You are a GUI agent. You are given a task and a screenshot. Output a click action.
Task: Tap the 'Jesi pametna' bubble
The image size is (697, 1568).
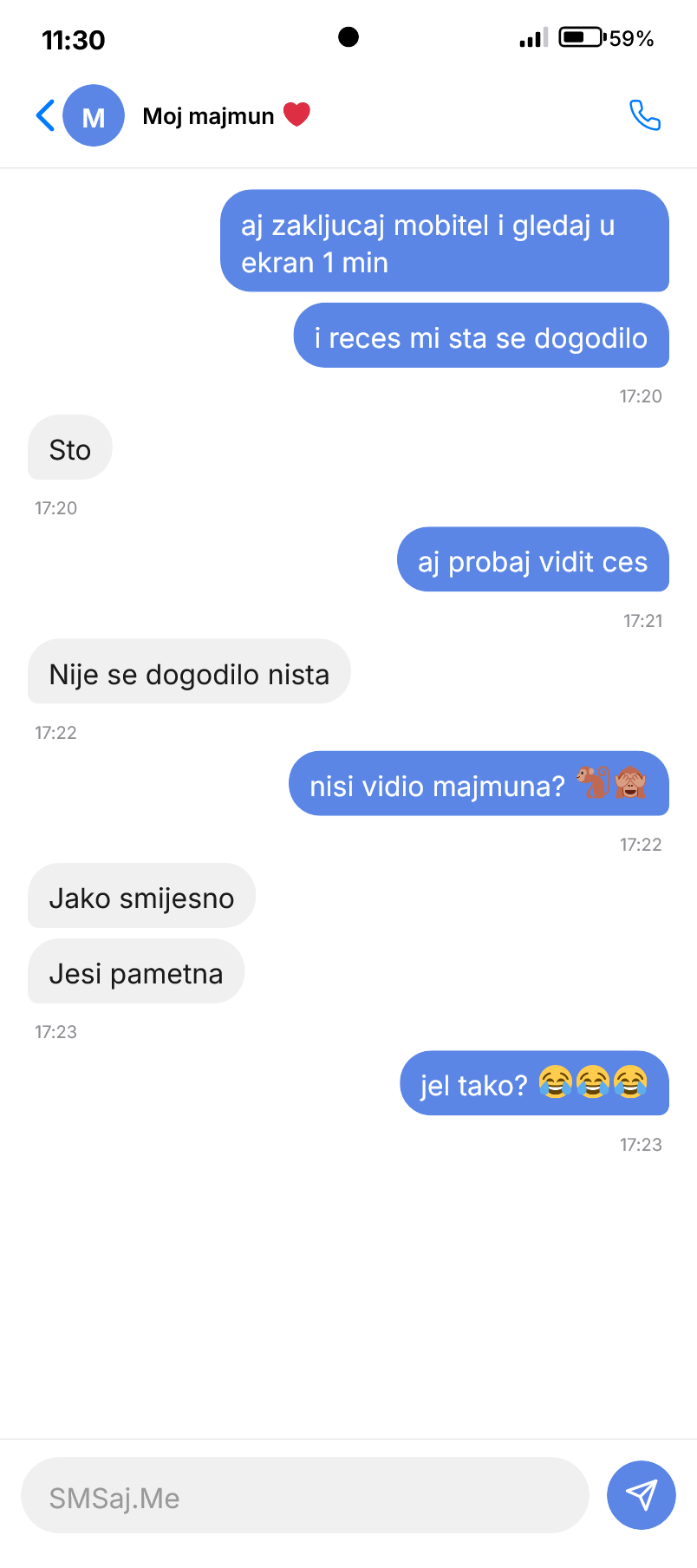pos(135,972)
